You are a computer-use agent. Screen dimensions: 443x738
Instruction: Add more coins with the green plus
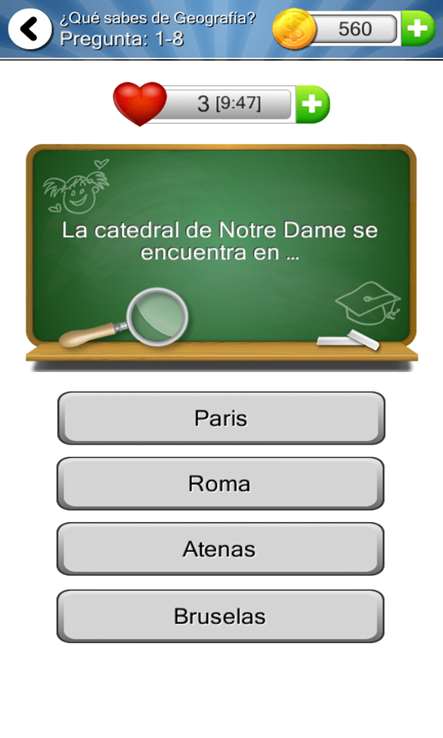click(418, 29)
